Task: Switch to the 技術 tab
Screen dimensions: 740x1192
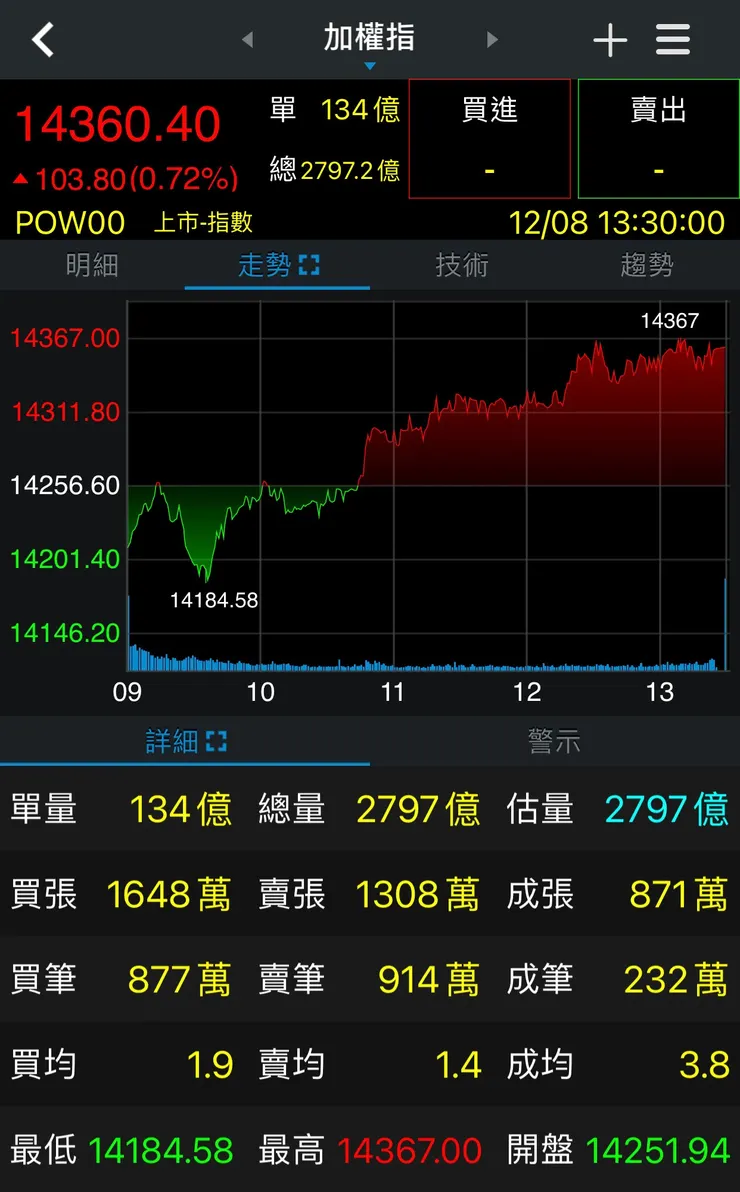Action: pyautogui.click(x=461, y=266)
